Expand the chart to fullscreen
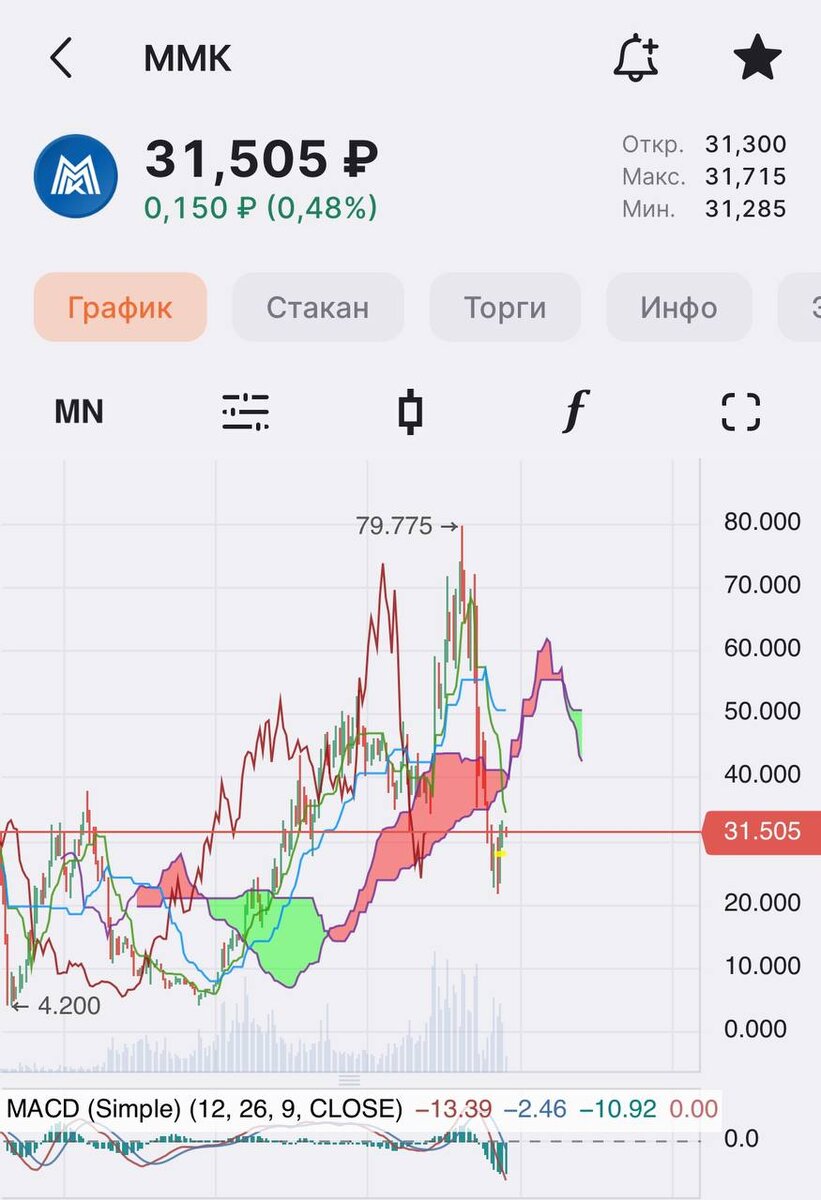 pos(741,412)
